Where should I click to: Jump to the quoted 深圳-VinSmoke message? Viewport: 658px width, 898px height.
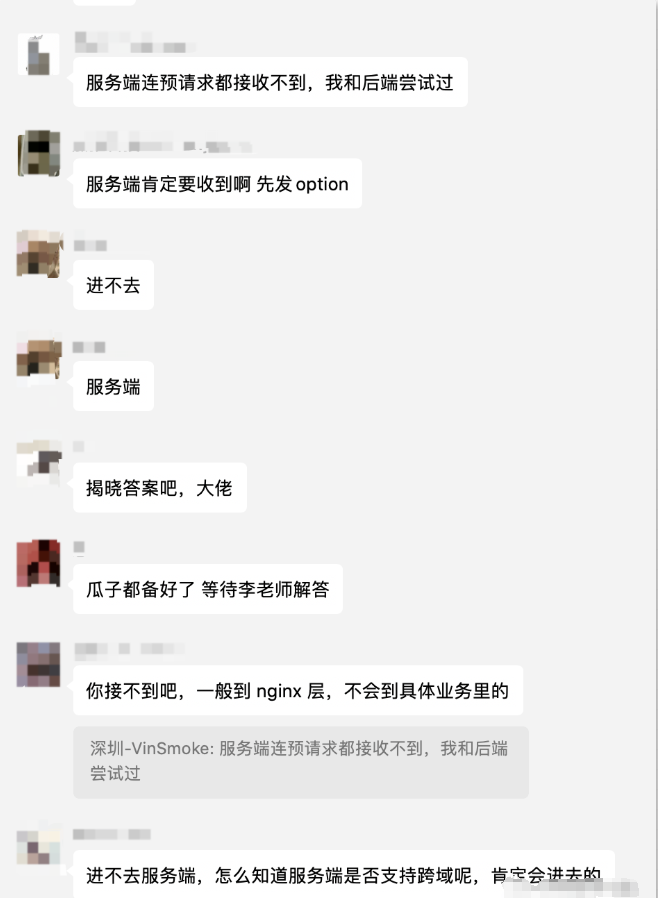point(300,761)
